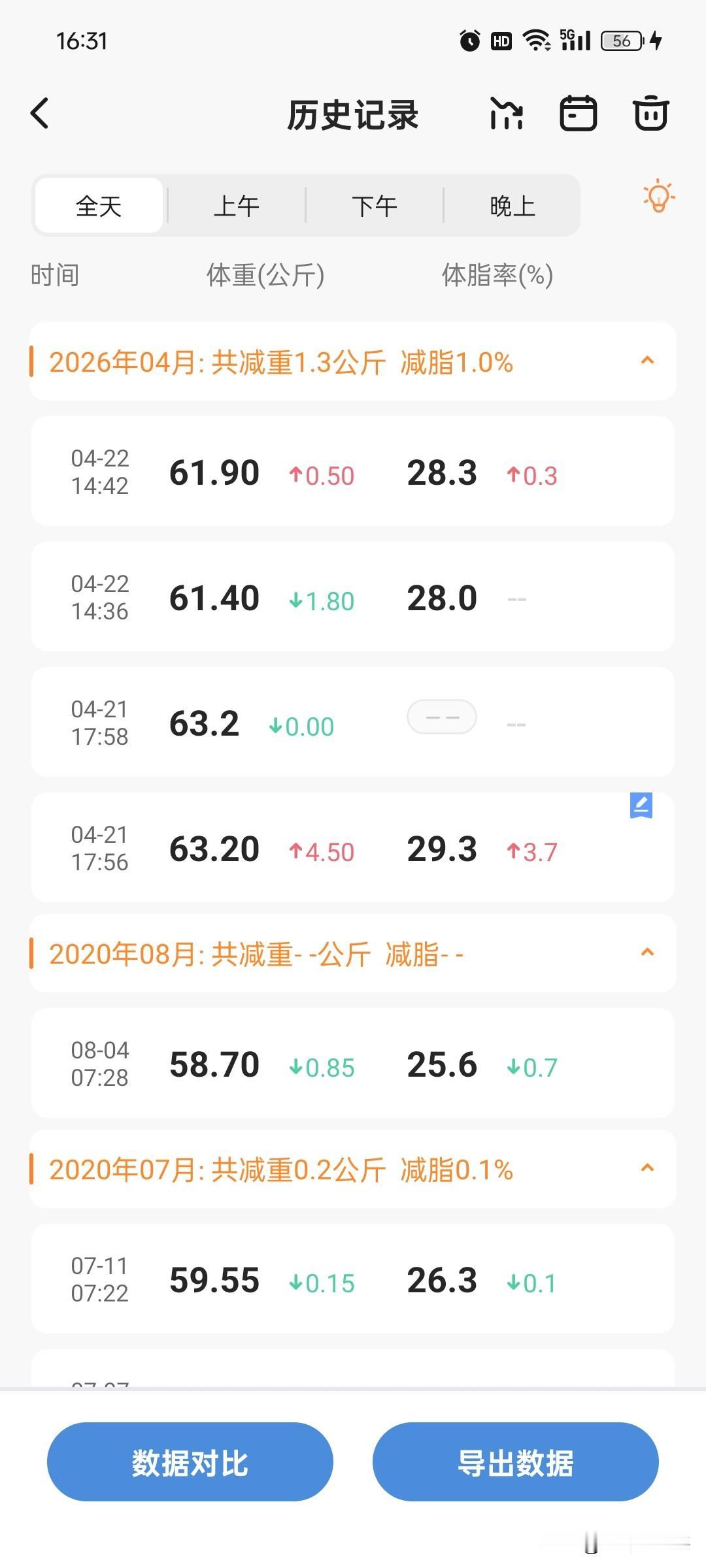706x1568 pixels.
Task: Open the 04-21 17:56 weight record
Action: pos(353,848)
